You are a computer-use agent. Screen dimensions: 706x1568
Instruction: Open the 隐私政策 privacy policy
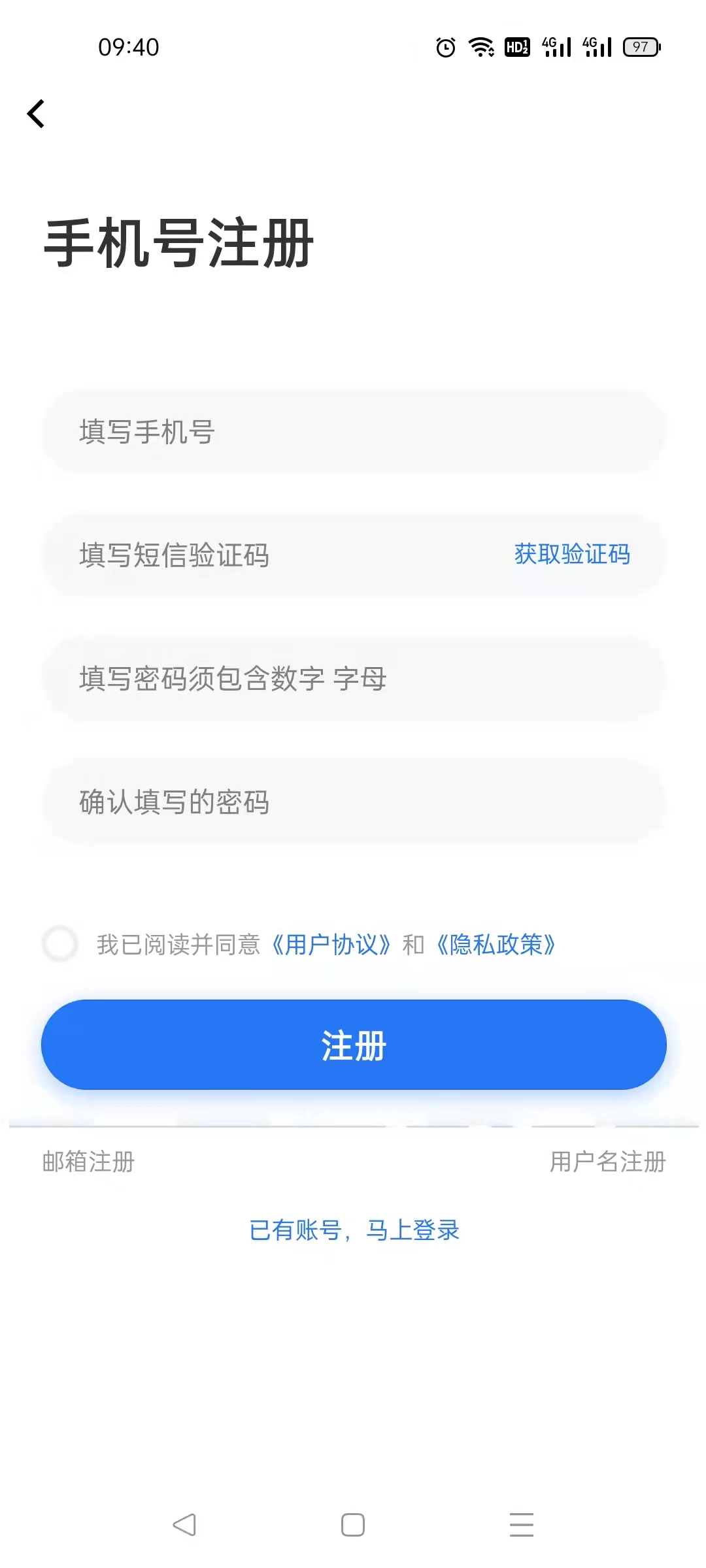coord(497,944)
